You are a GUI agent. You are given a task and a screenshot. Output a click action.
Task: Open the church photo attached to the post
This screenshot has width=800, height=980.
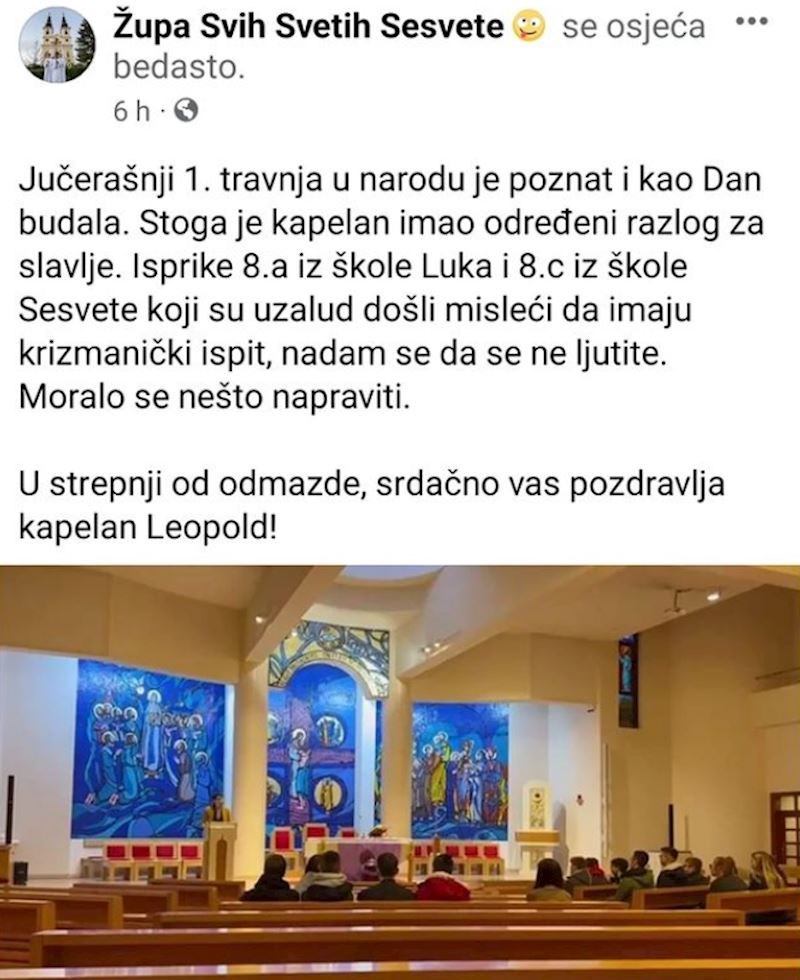tap(400, 770)
